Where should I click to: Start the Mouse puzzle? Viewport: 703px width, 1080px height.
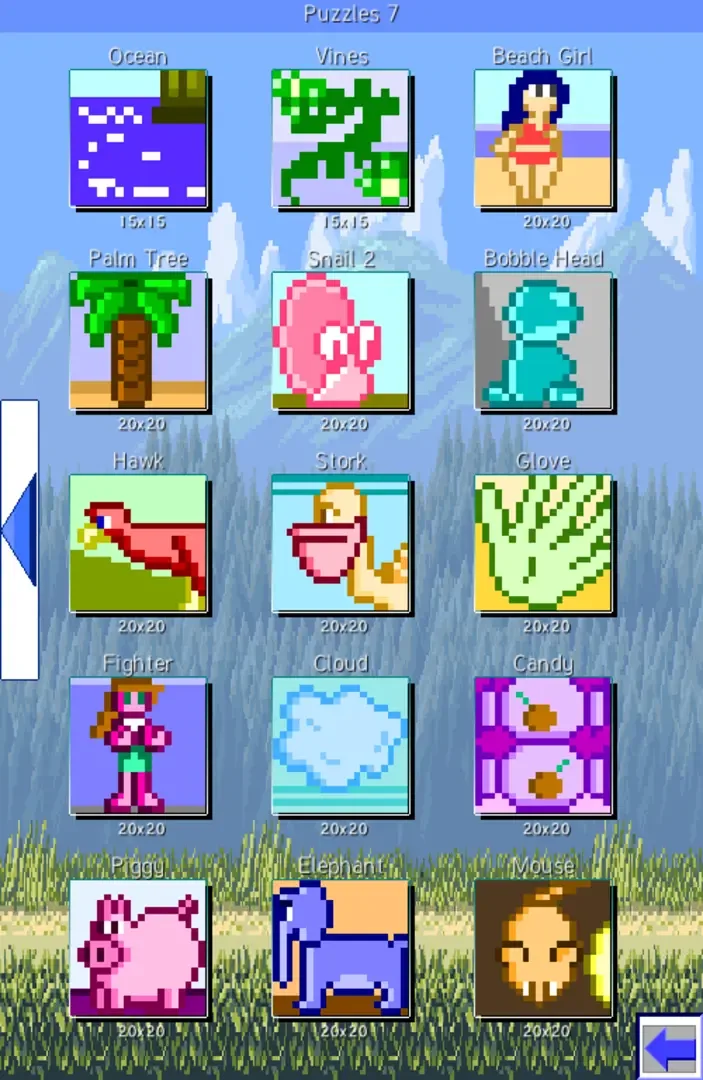[x=543, y=948]
